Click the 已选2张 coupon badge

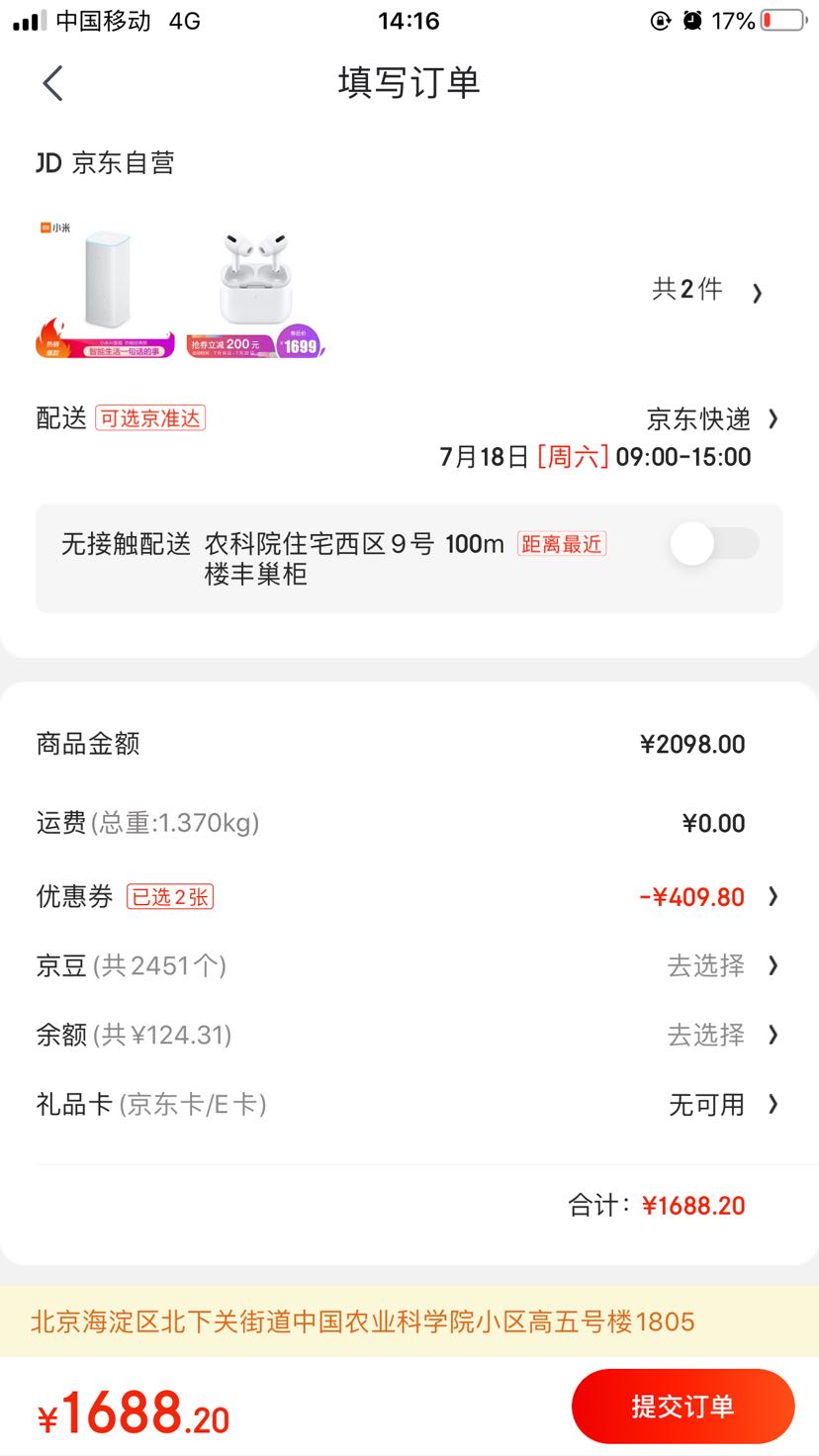(x=170, y=897)
